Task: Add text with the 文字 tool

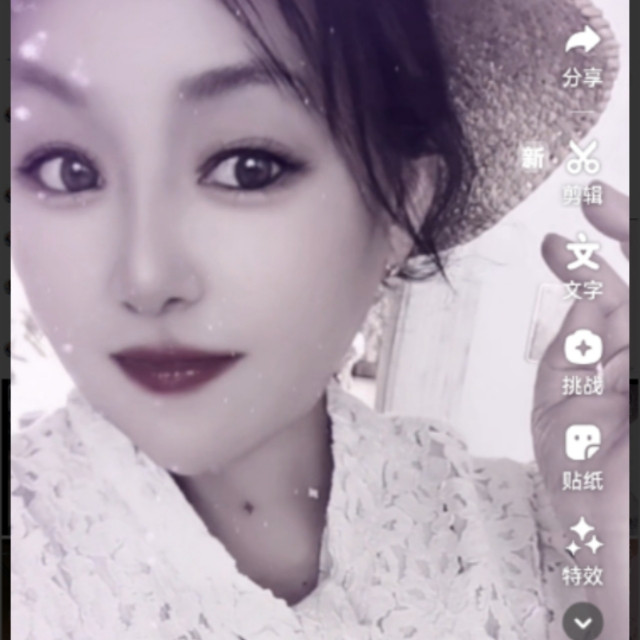Action: (583, 252)
